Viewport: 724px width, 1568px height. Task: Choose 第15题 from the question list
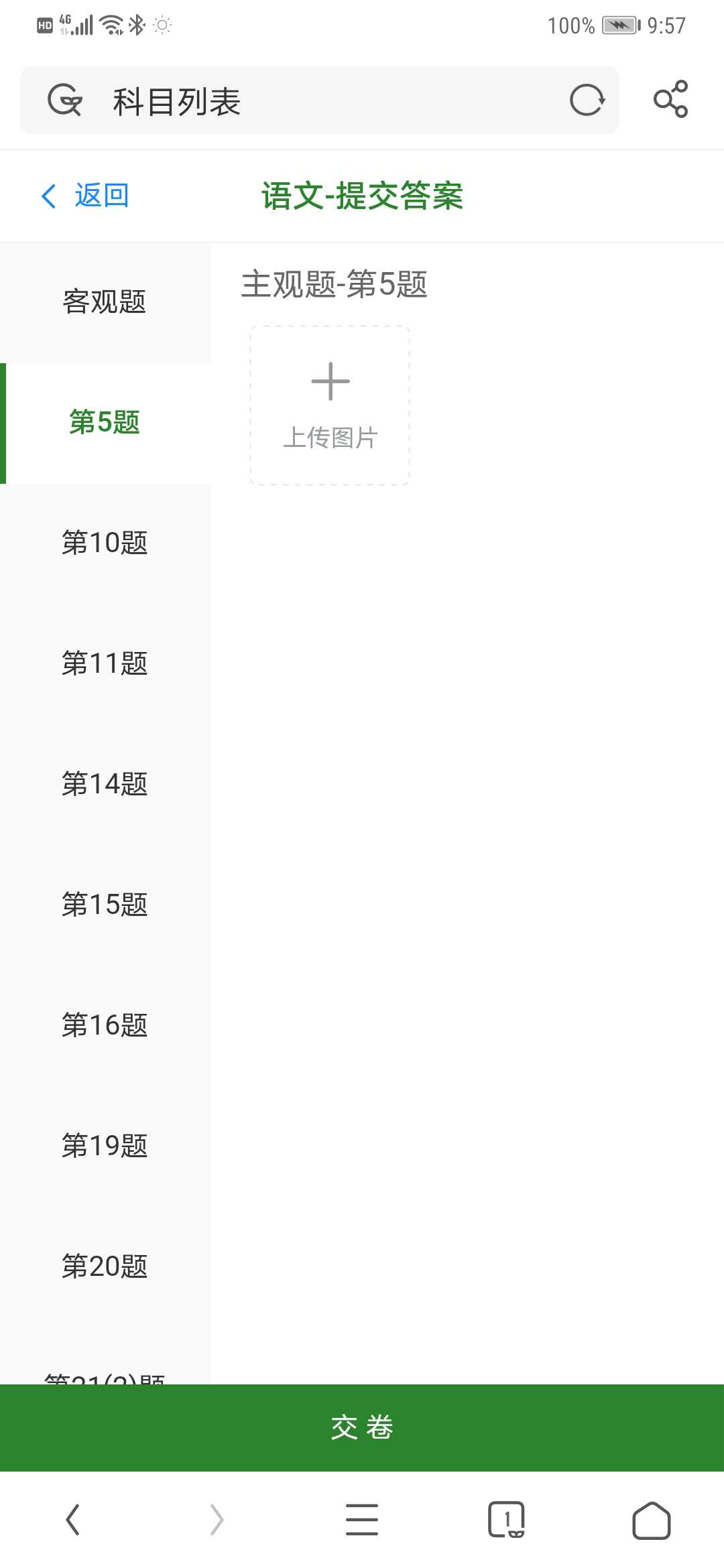tap(105, 905)
